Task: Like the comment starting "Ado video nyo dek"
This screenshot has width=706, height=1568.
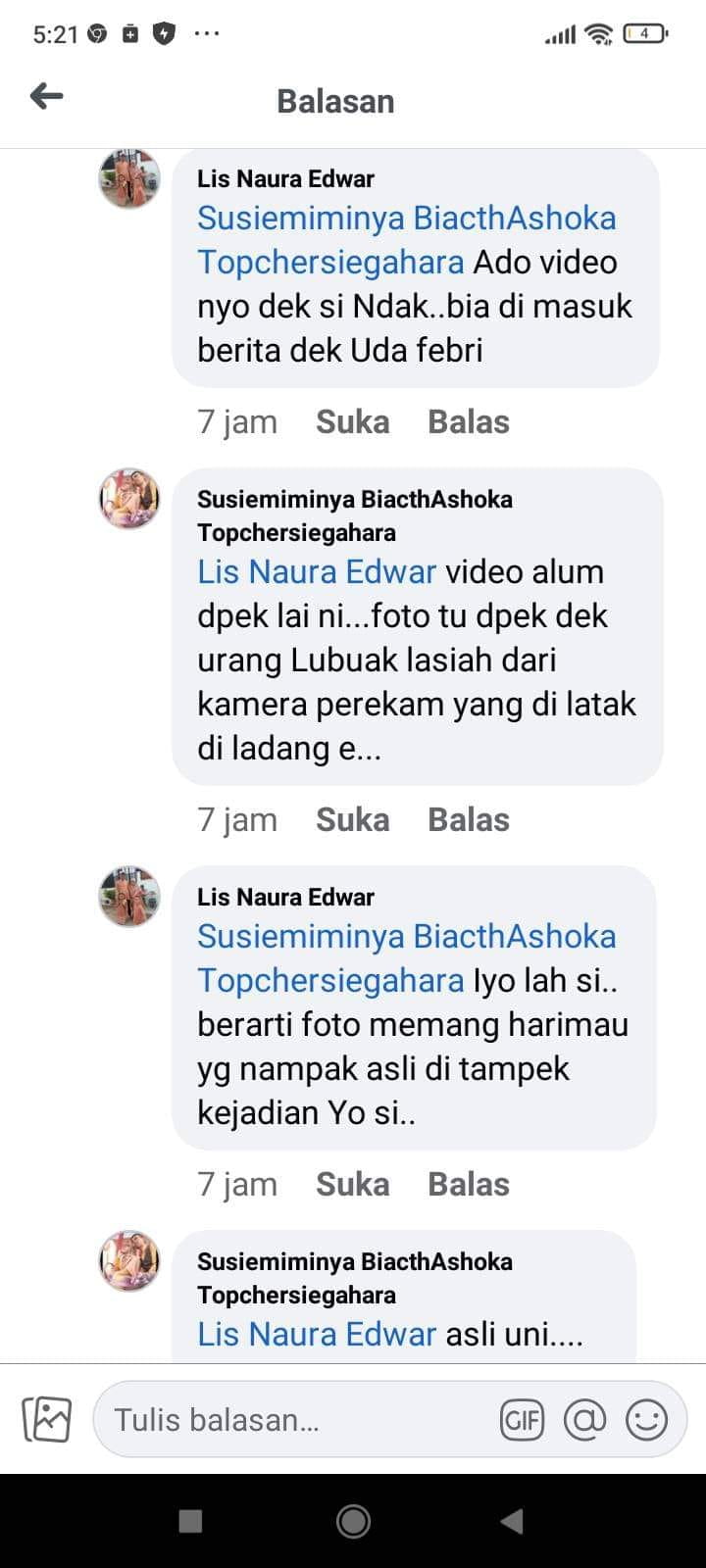Action: click(352, 422)
